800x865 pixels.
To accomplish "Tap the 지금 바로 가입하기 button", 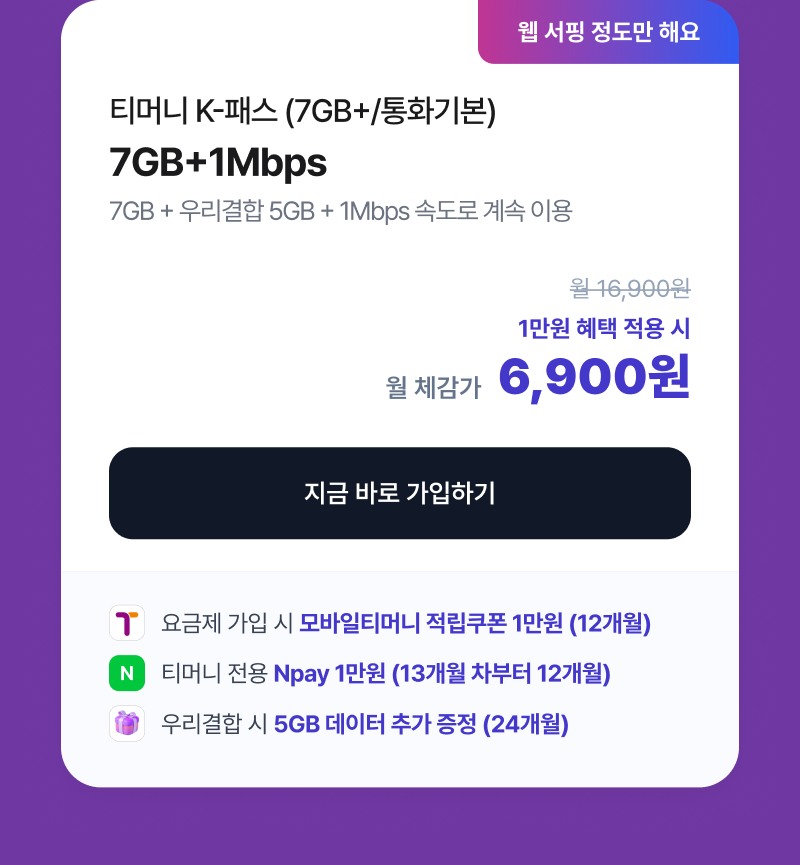I will pyautogui.click(x=400, y=493).
